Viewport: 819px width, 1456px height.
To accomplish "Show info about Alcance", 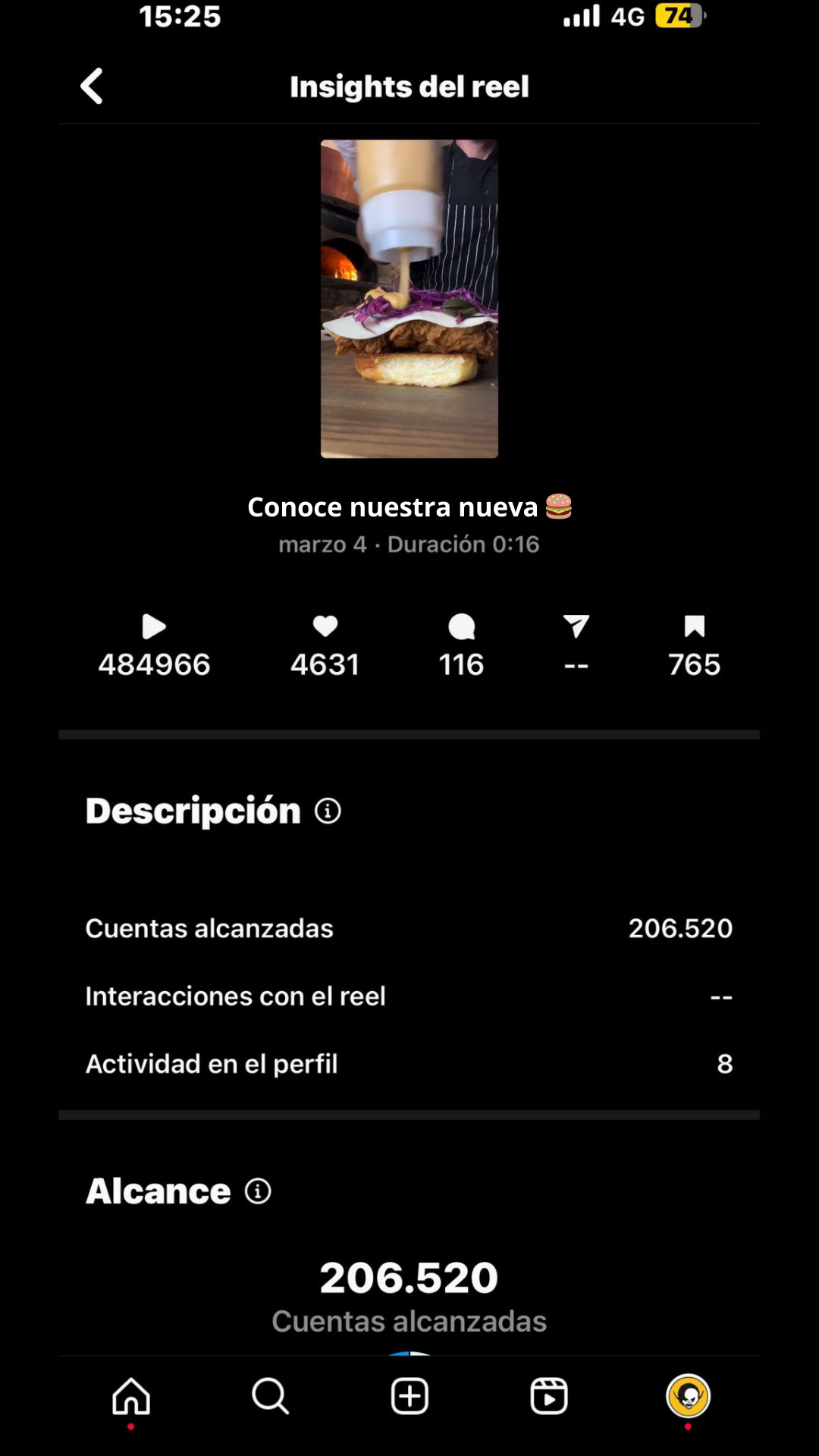I will coord(258,1191).
